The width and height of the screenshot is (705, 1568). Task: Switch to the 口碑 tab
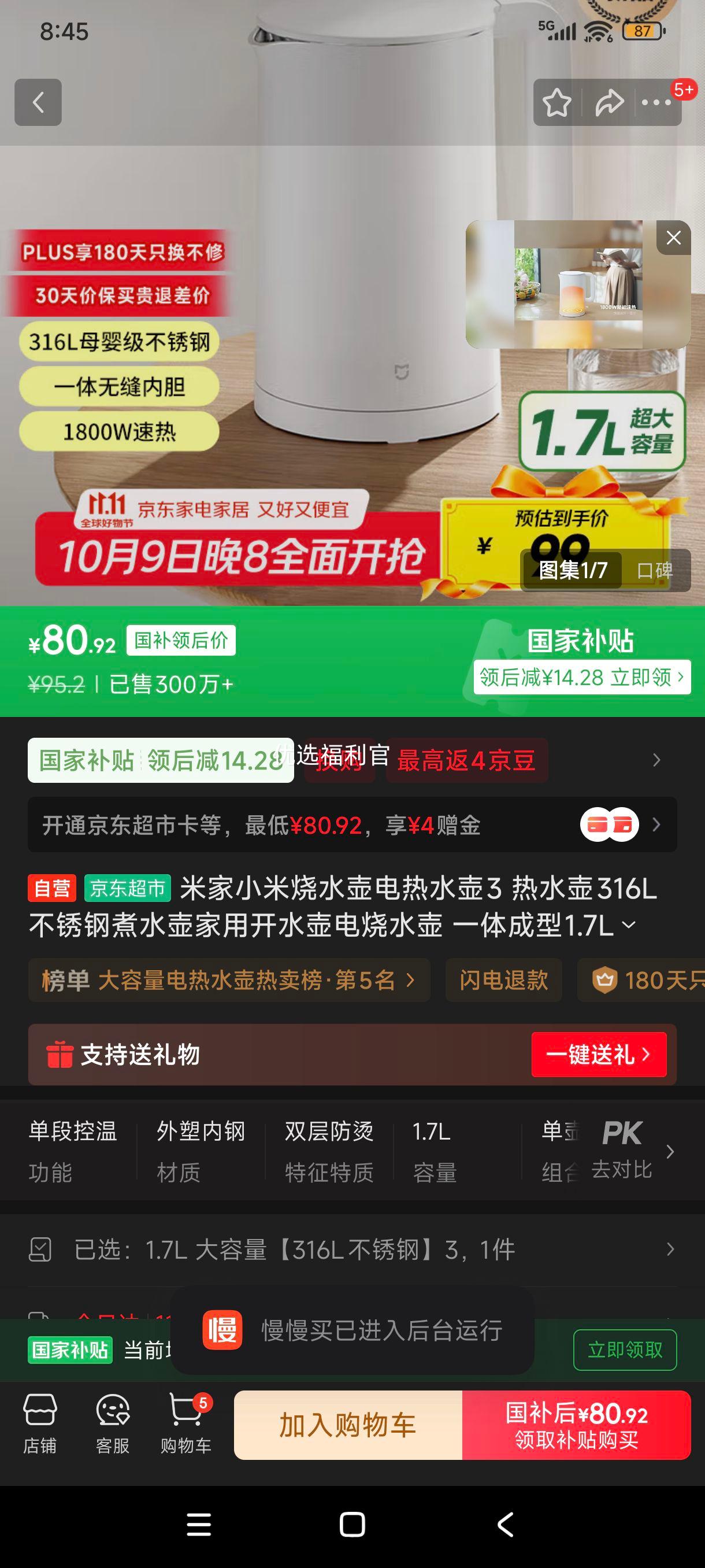655,570
